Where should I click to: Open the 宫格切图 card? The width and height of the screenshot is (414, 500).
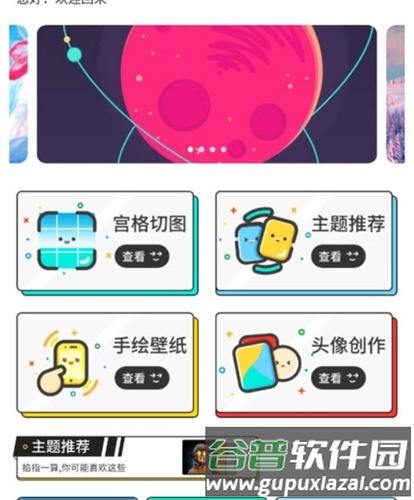pos(107,243)
